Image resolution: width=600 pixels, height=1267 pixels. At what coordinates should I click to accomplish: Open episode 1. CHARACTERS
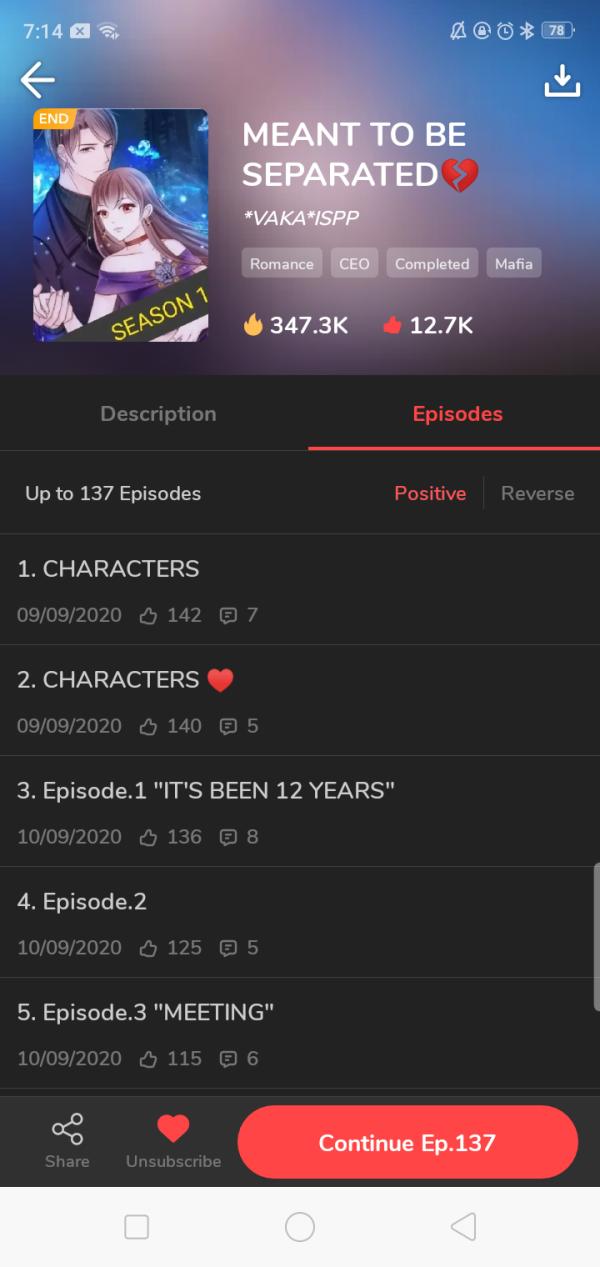pyautogui.click(x=300, y=589)
